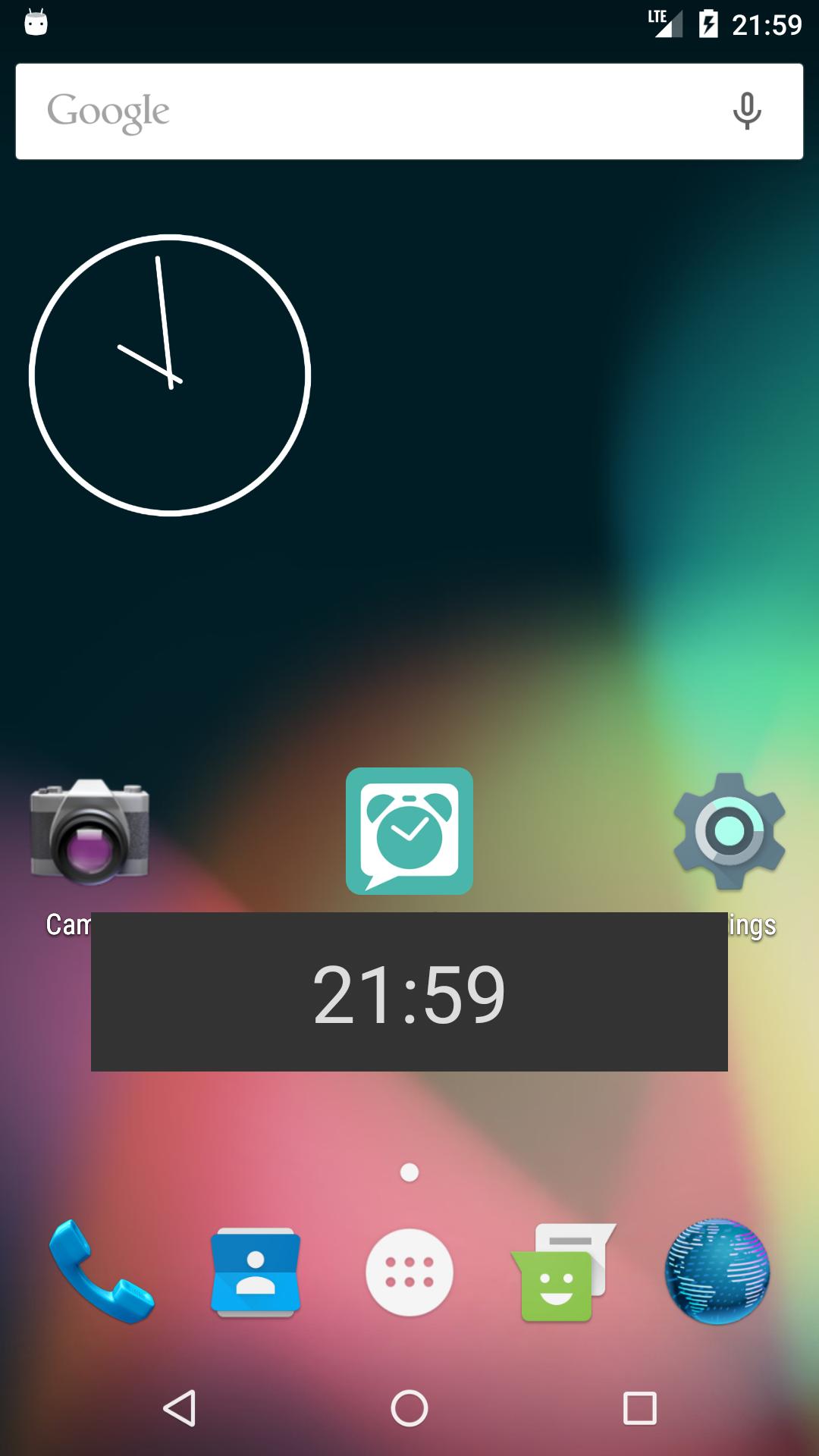Open the Phone dialer
The width and height of the screenshot is (819, 1456).
pyautogui.click(x=102, y=1272)
